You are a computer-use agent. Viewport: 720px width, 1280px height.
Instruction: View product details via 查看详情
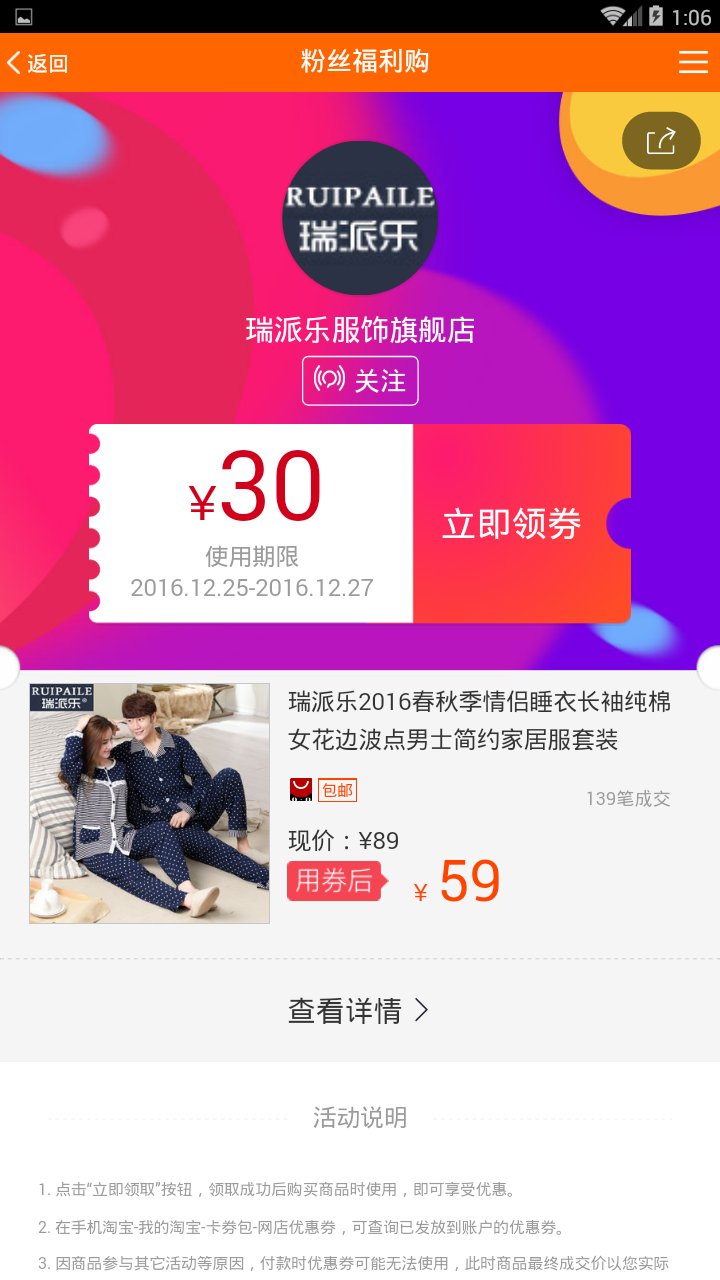(x=359, y=1011)
